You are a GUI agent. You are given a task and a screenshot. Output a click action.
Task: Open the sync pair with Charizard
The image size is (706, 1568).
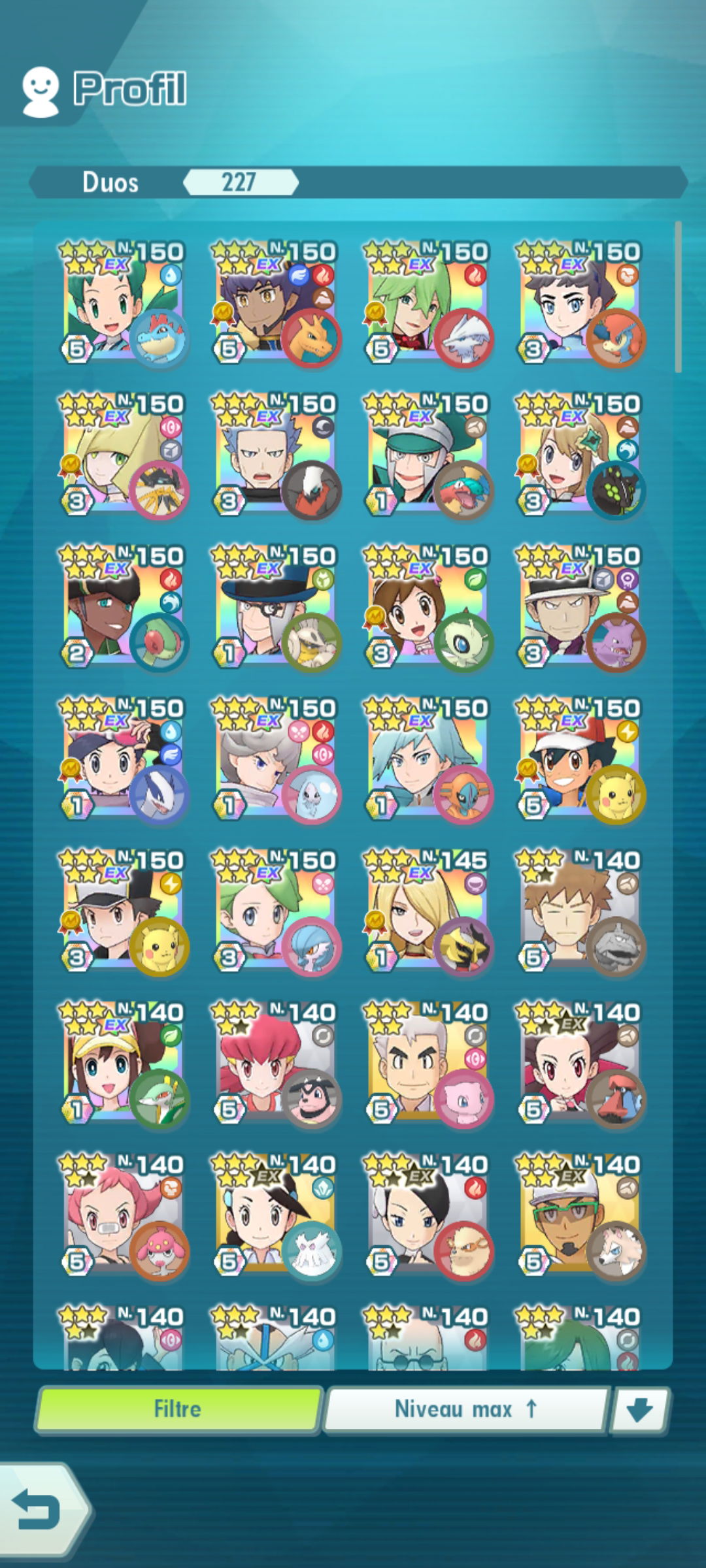(273, 303)
